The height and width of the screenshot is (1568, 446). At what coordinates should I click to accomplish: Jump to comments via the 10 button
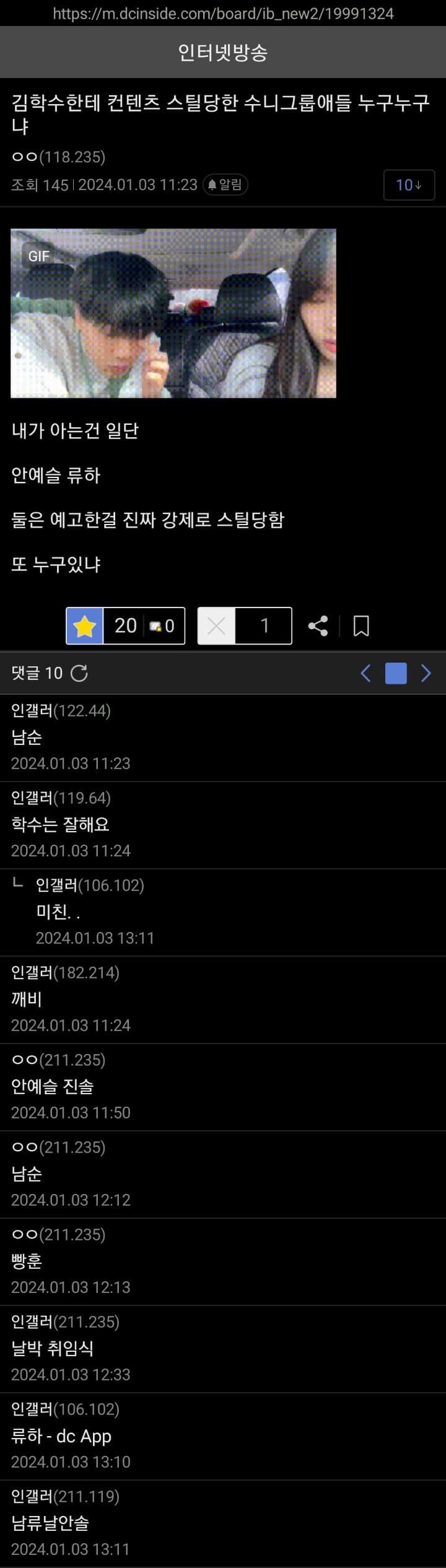point(409,185)
